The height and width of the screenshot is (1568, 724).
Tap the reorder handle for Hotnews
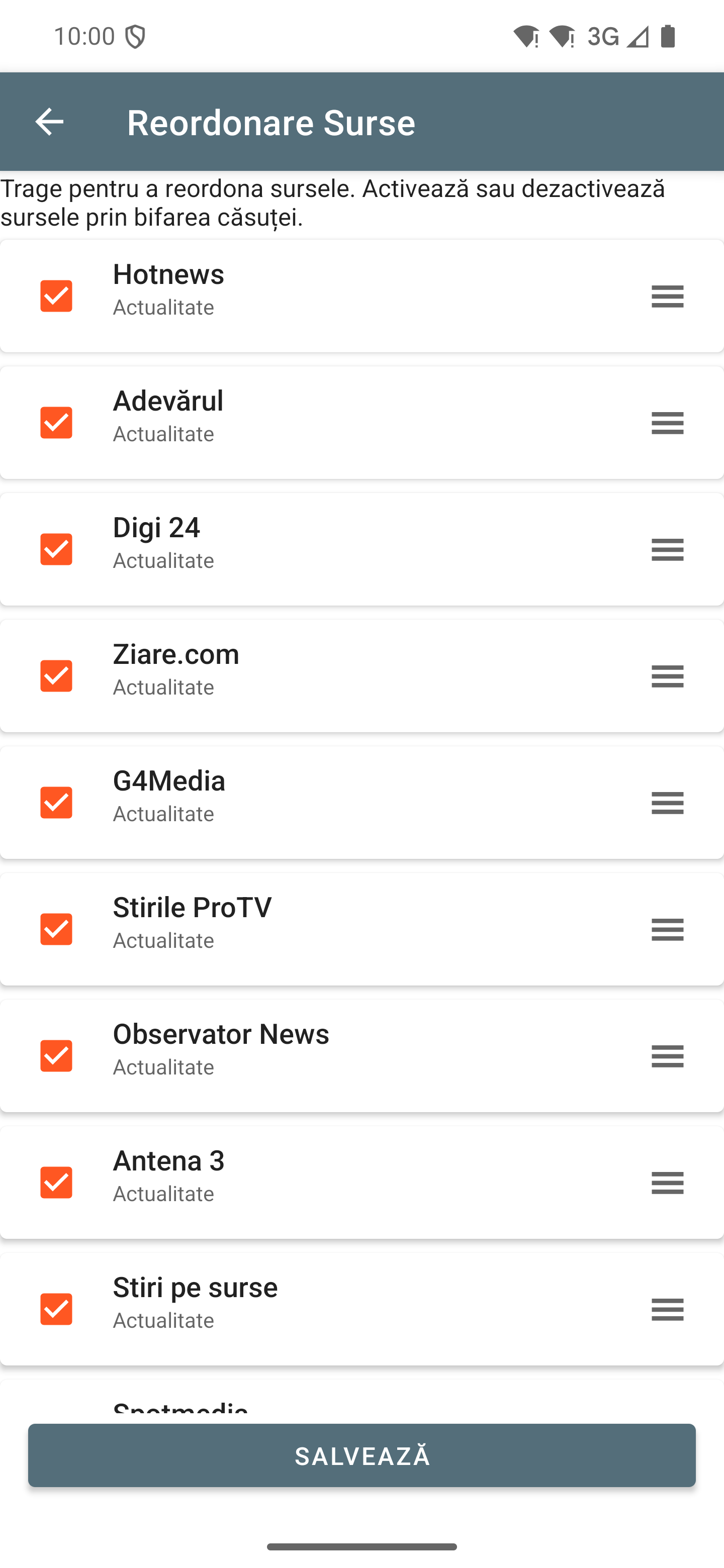[667, 296]
